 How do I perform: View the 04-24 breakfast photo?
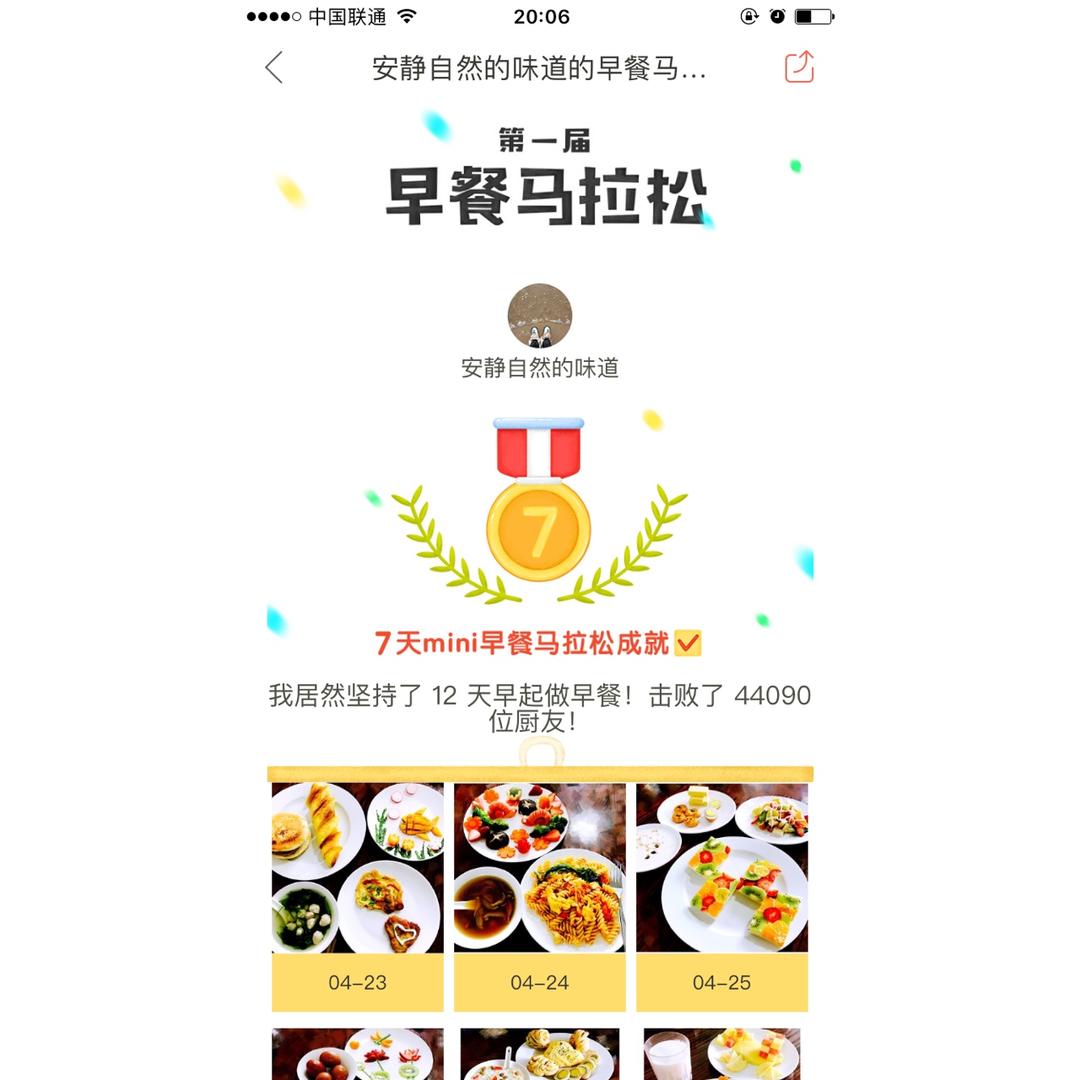[x=540, y=868]
